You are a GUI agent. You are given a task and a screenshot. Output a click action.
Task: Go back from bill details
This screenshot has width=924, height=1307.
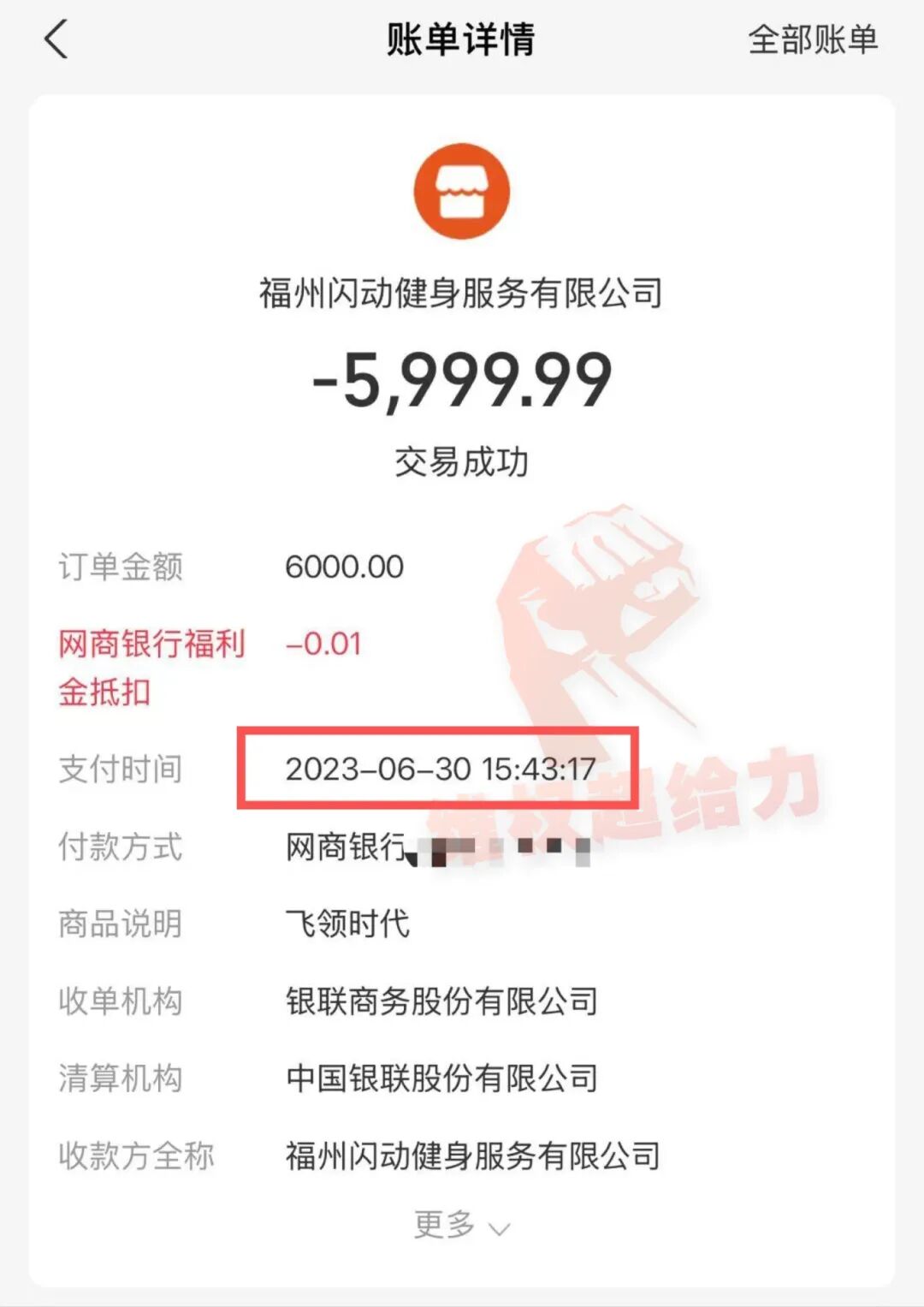56,40
